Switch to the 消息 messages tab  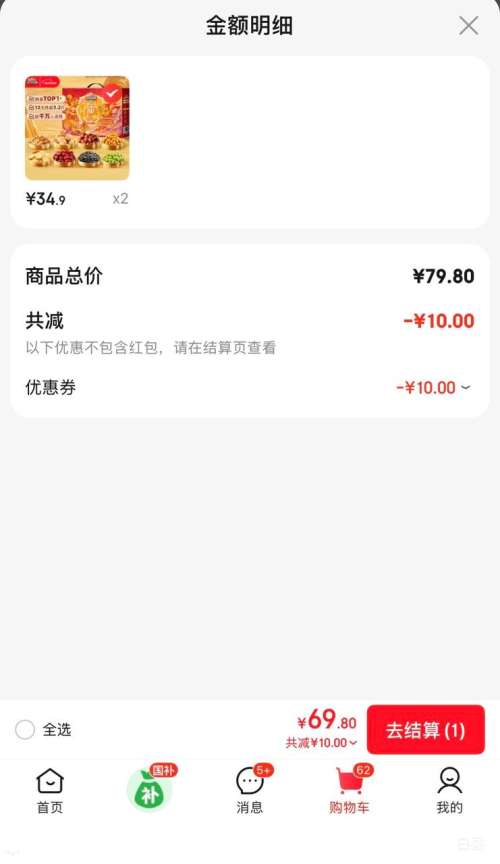250,791
